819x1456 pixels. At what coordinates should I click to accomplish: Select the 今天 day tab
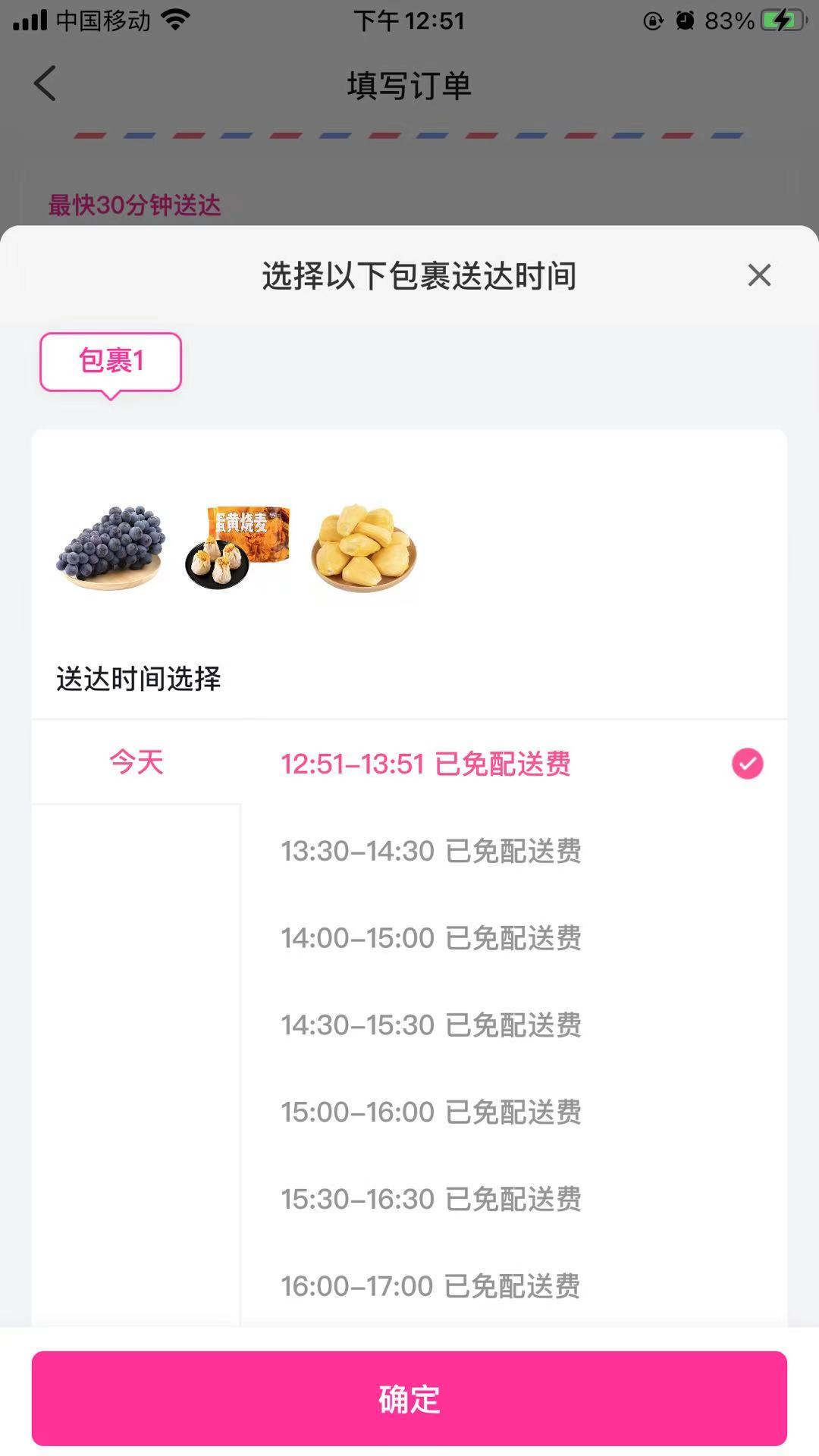click(136, 762)
